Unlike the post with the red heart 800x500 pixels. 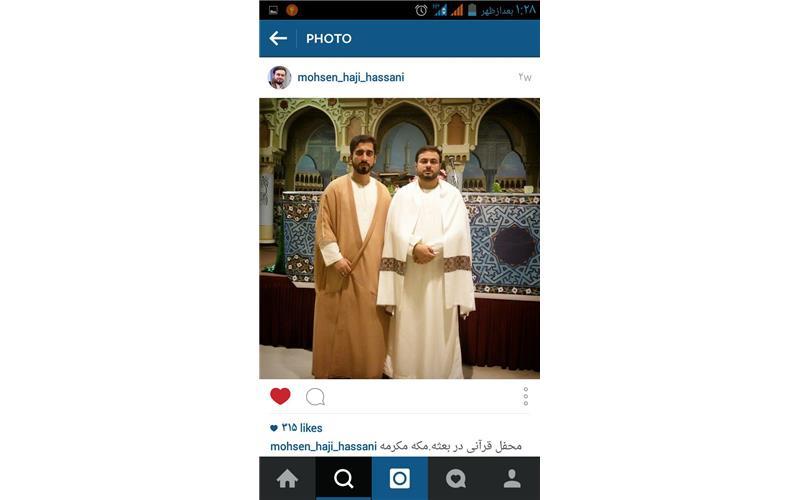click(280, 396)
